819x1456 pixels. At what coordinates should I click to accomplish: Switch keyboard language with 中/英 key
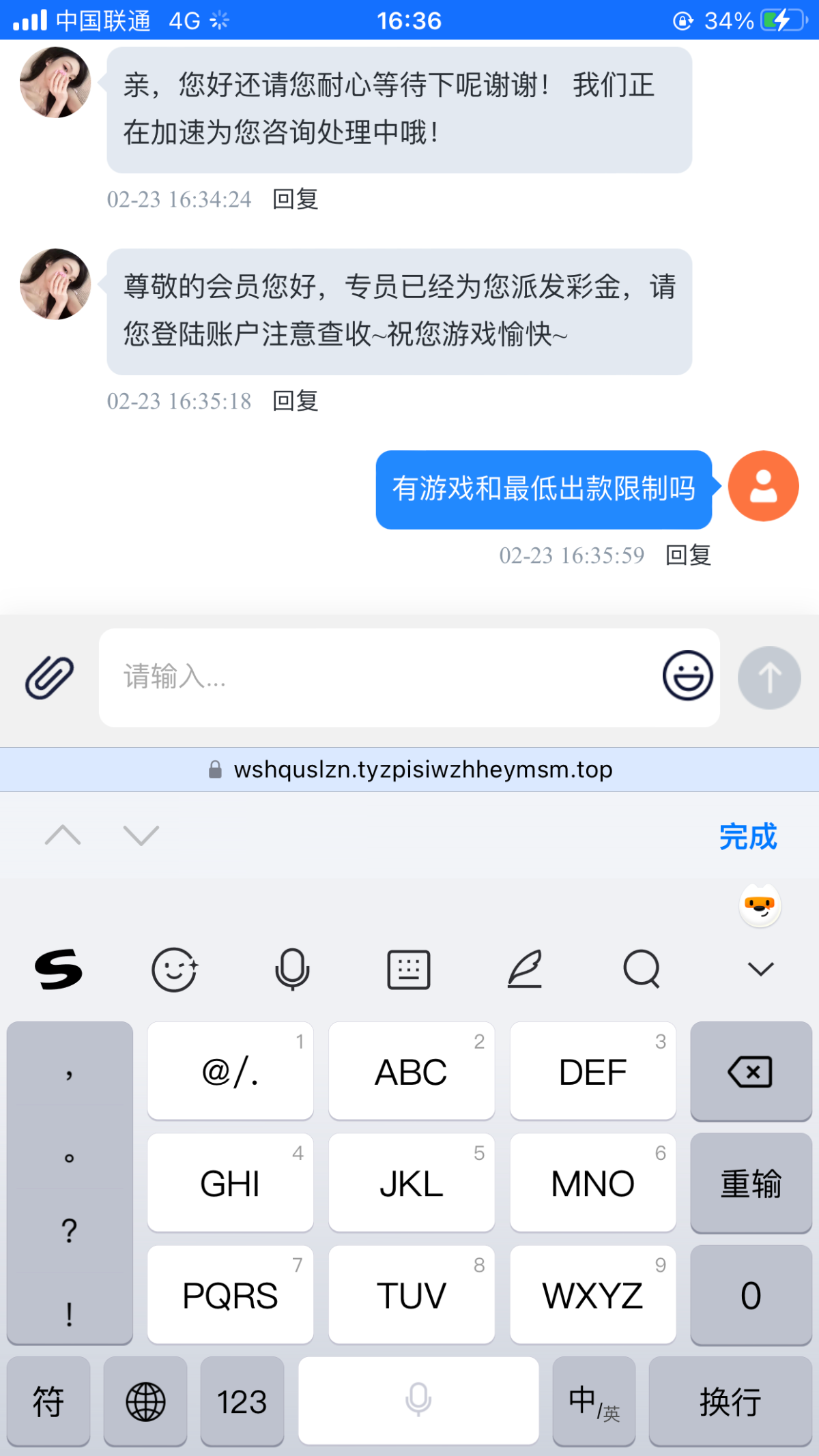coord(594,1401)
